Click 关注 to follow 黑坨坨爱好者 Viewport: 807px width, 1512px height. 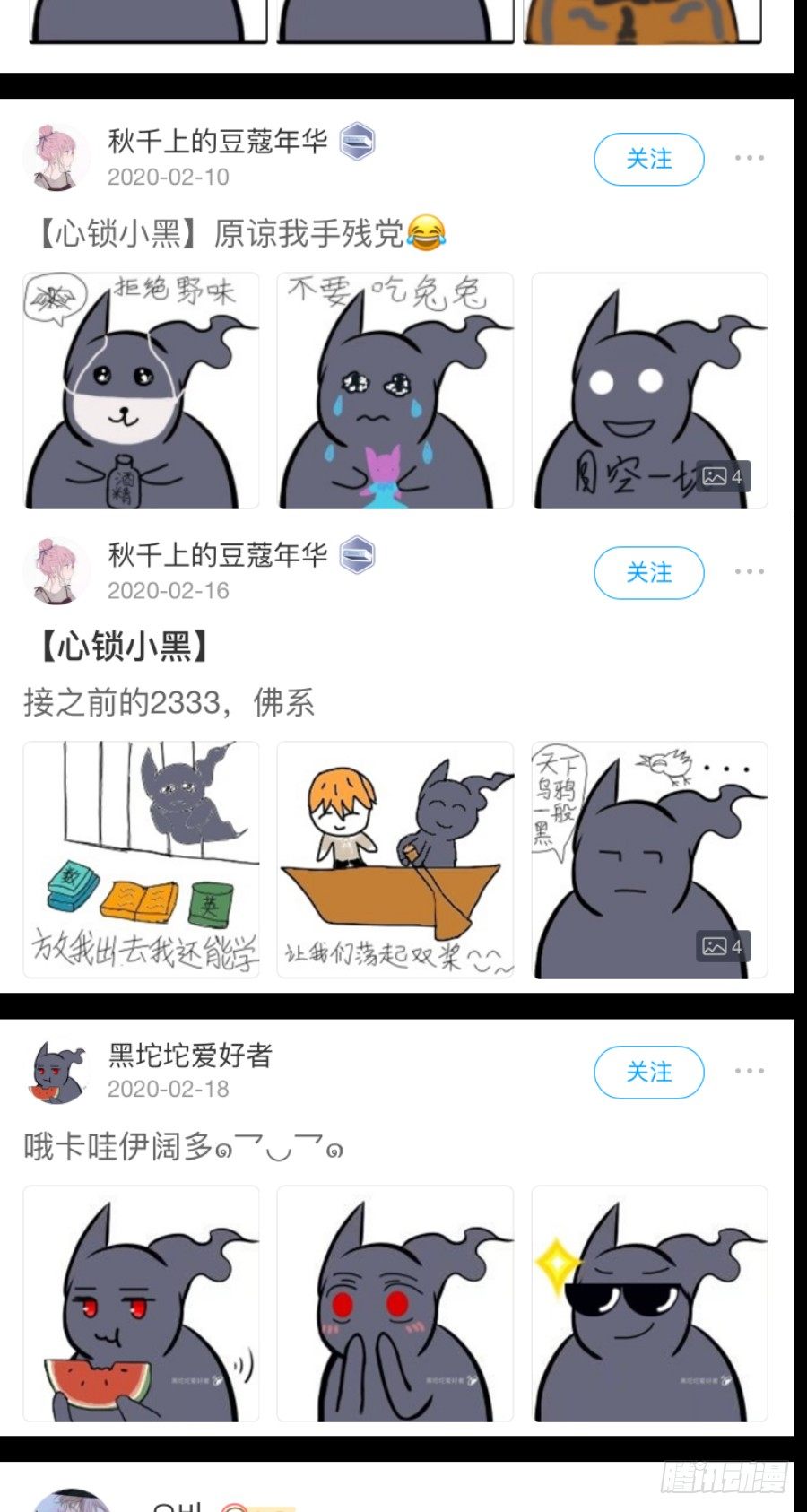point(649,1072)
